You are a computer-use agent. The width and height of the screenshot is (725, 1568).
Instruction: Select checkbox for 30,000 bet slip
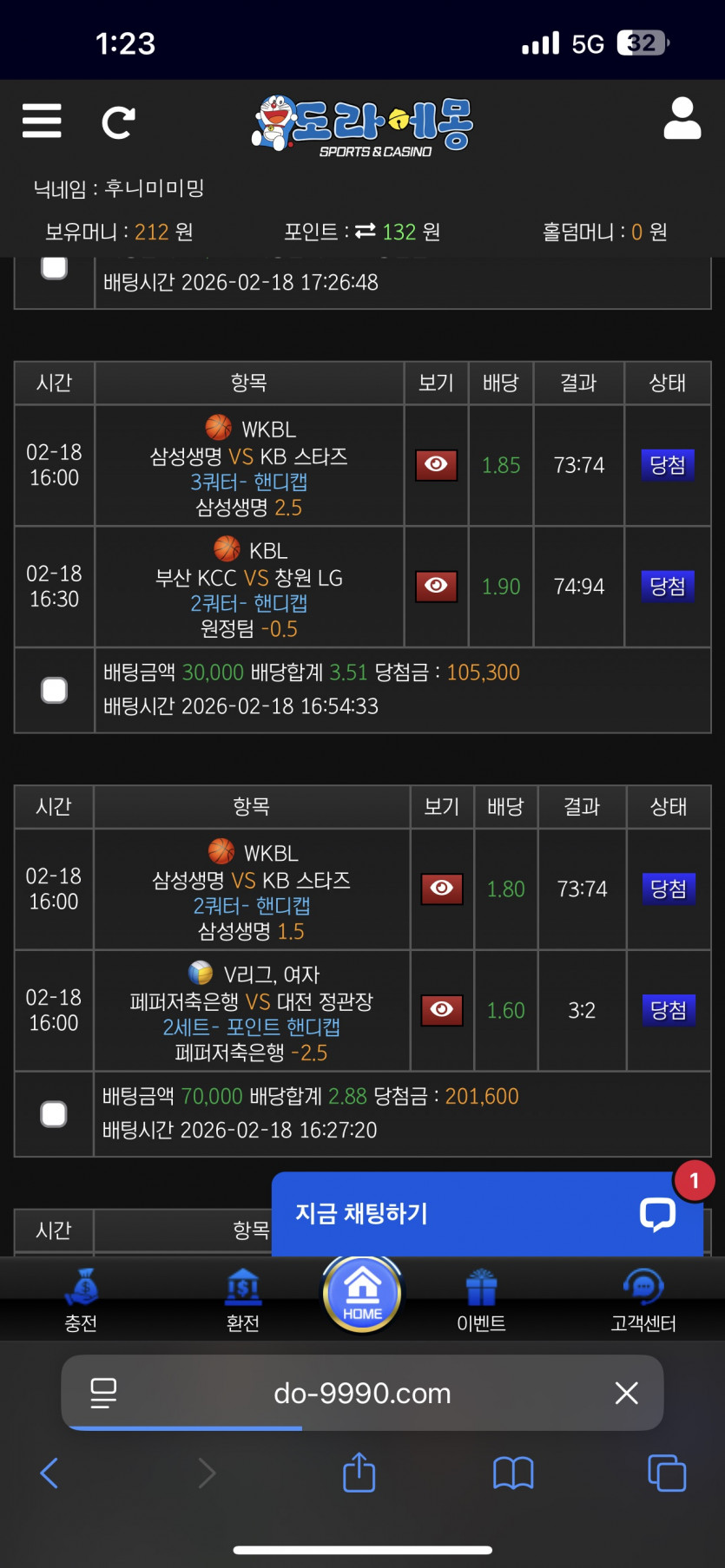point(55,690)
